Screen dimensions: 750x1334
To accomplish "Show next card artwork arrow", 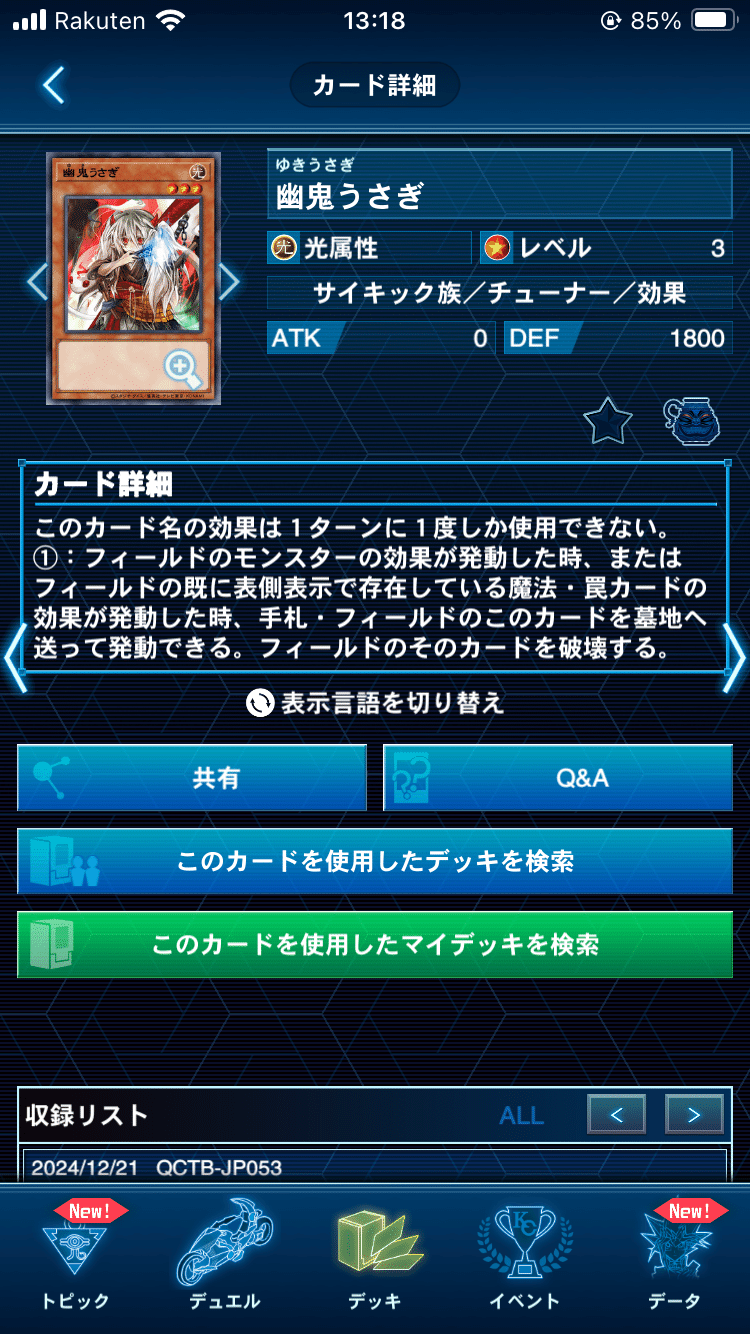I will (x=229, y=282).
